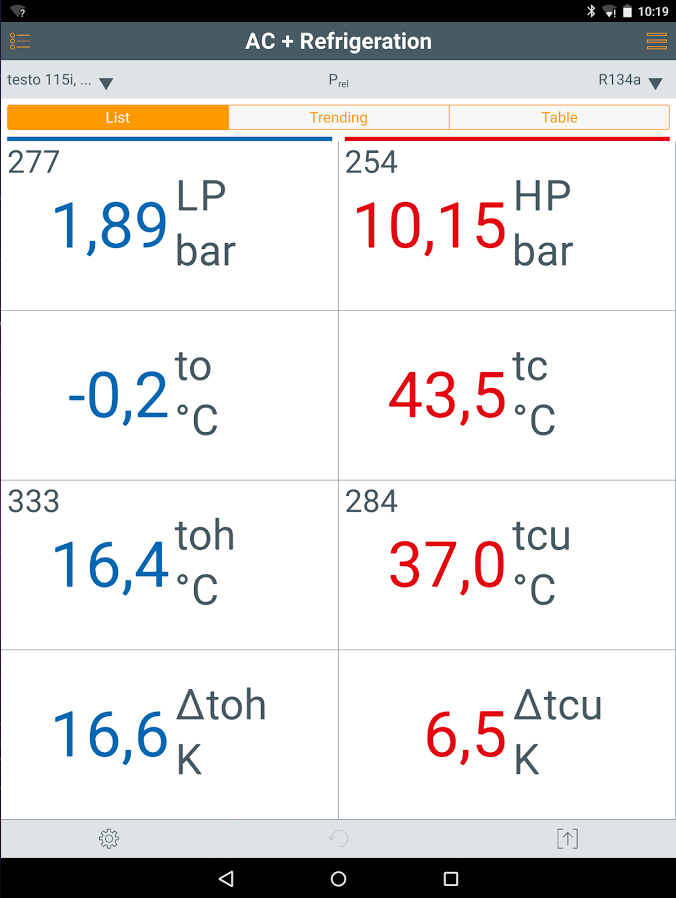676x898 pixels.
Task: Export the measurement data
Action: [567, 839]
